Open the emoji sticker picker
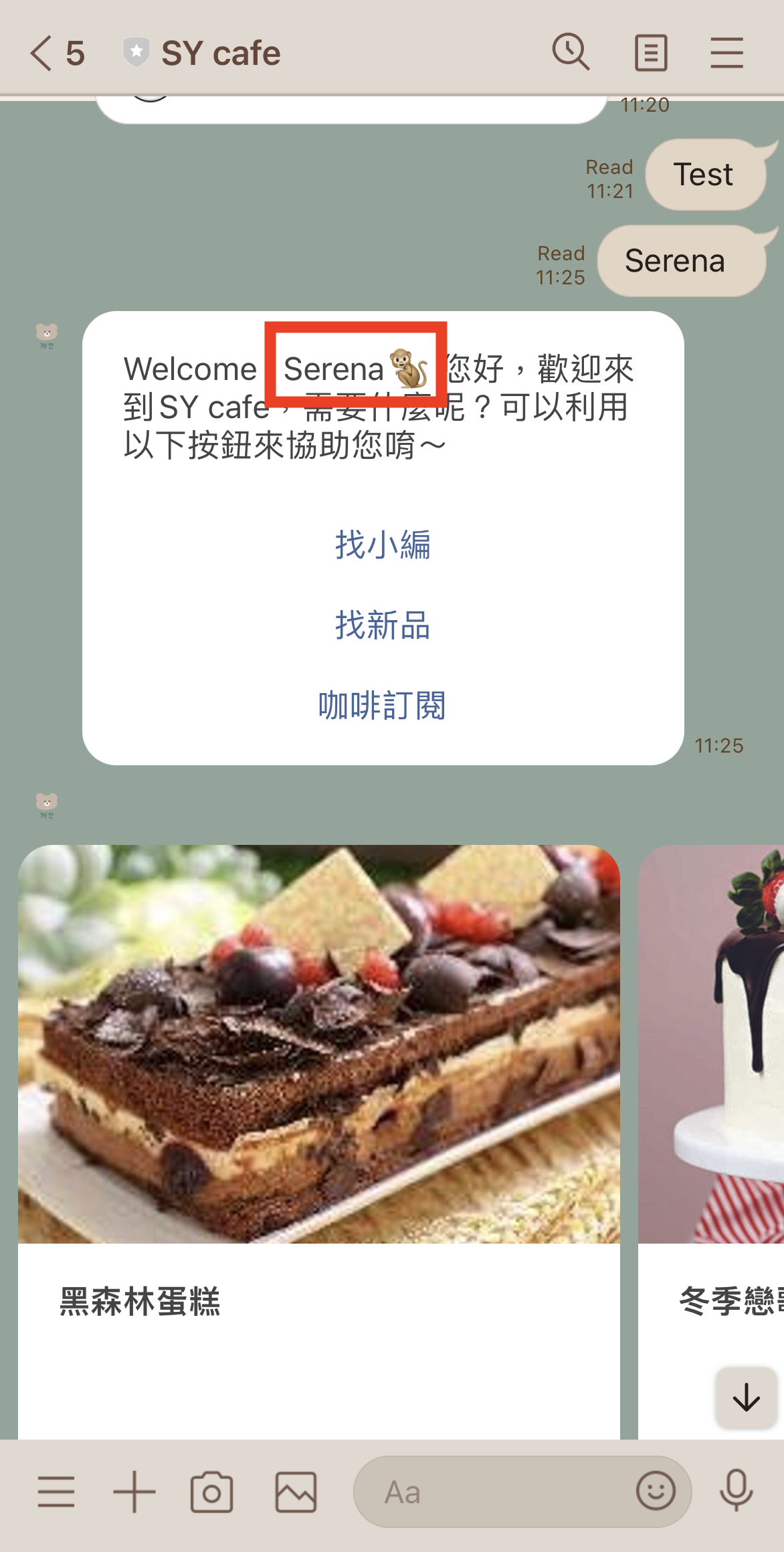Viewport: 784px width, 1552px height. point(656,1490)
